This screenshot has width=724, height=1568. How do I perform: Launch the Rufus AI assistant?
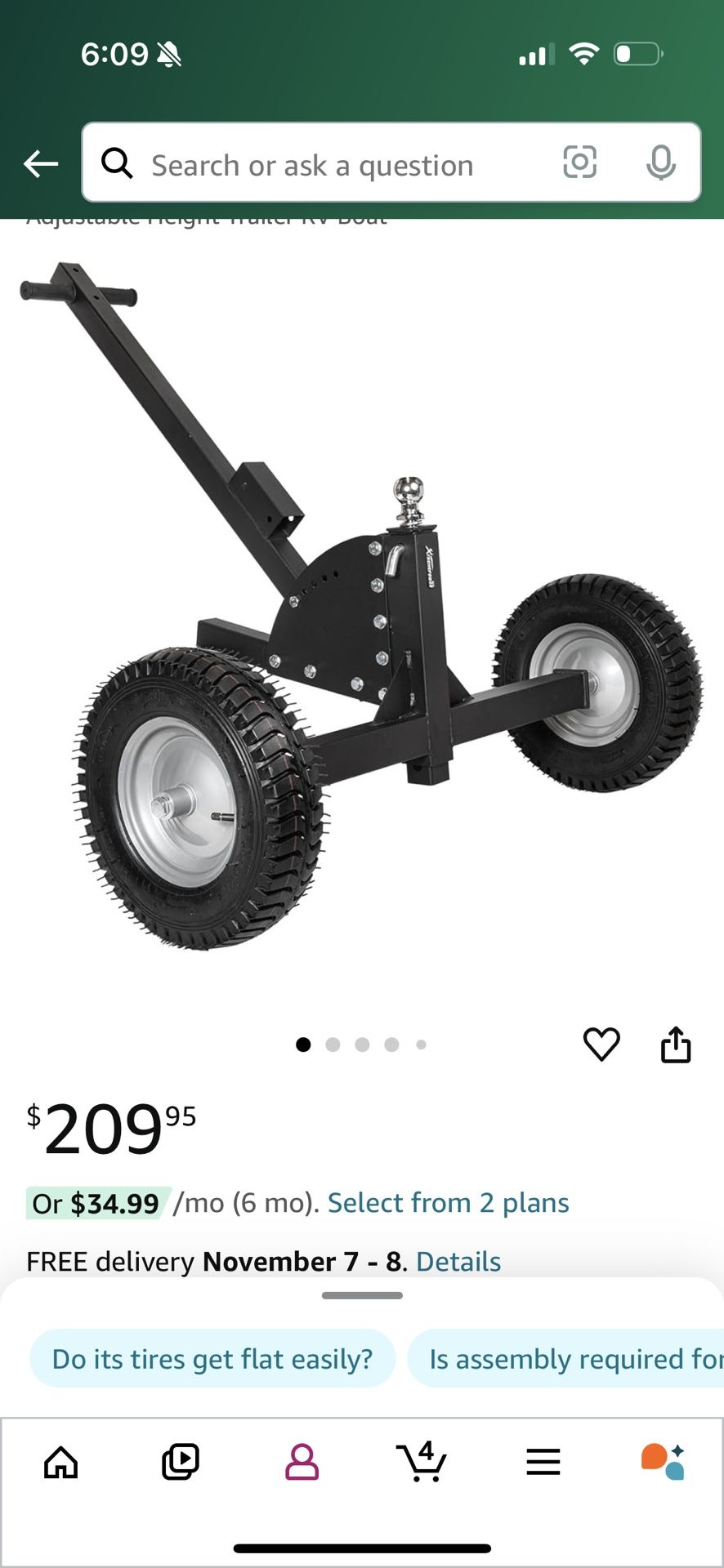[x=663, y=1462]
